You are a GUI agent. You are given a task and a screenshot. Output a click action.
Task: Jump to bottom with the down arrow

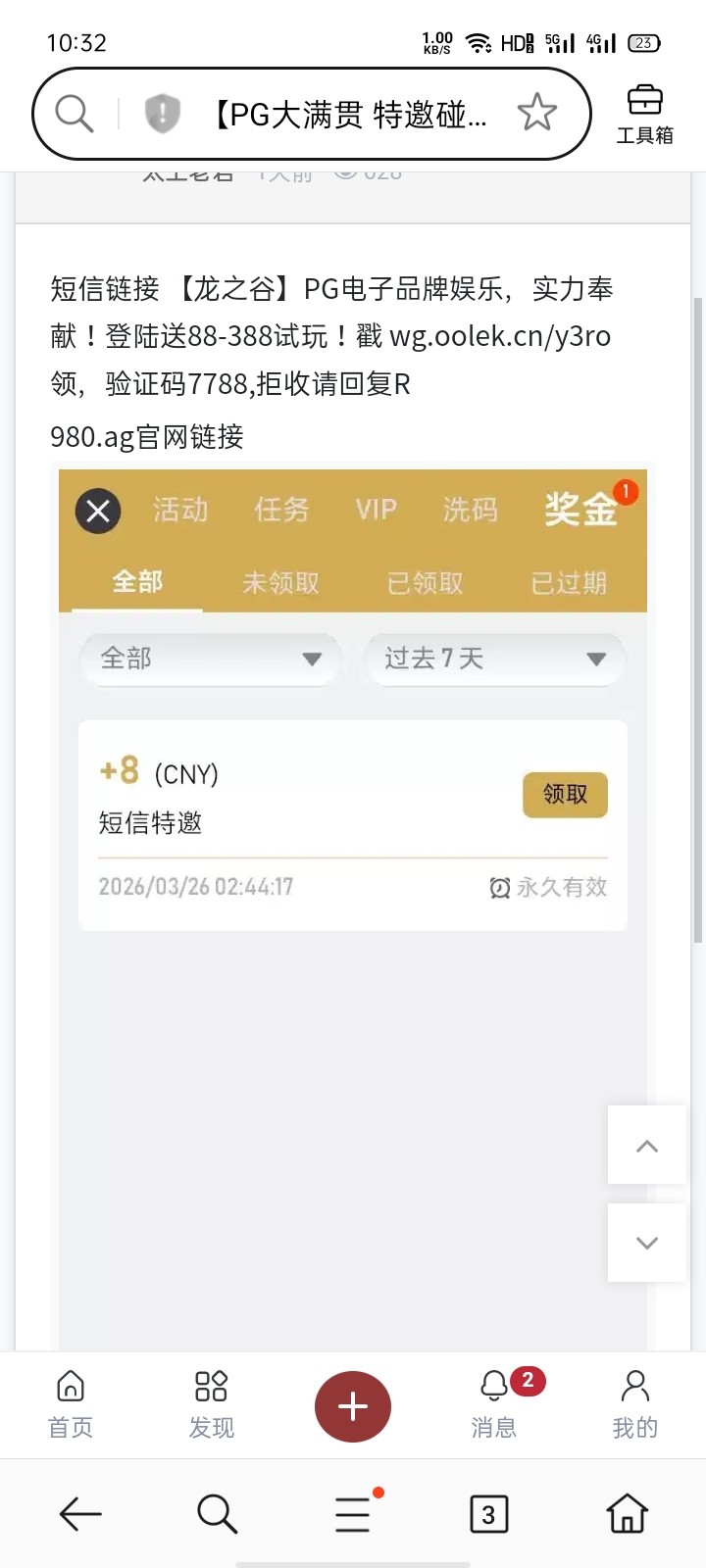(647, 1243)
